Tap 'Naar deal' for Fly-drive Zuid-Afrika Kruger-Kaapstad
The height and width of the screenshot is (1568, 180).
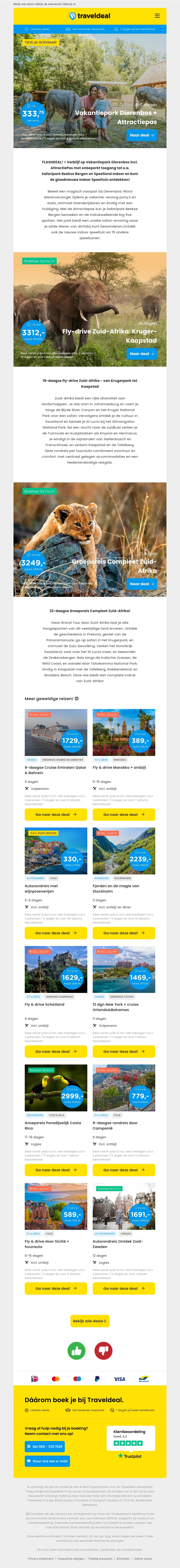pos(142,354)
